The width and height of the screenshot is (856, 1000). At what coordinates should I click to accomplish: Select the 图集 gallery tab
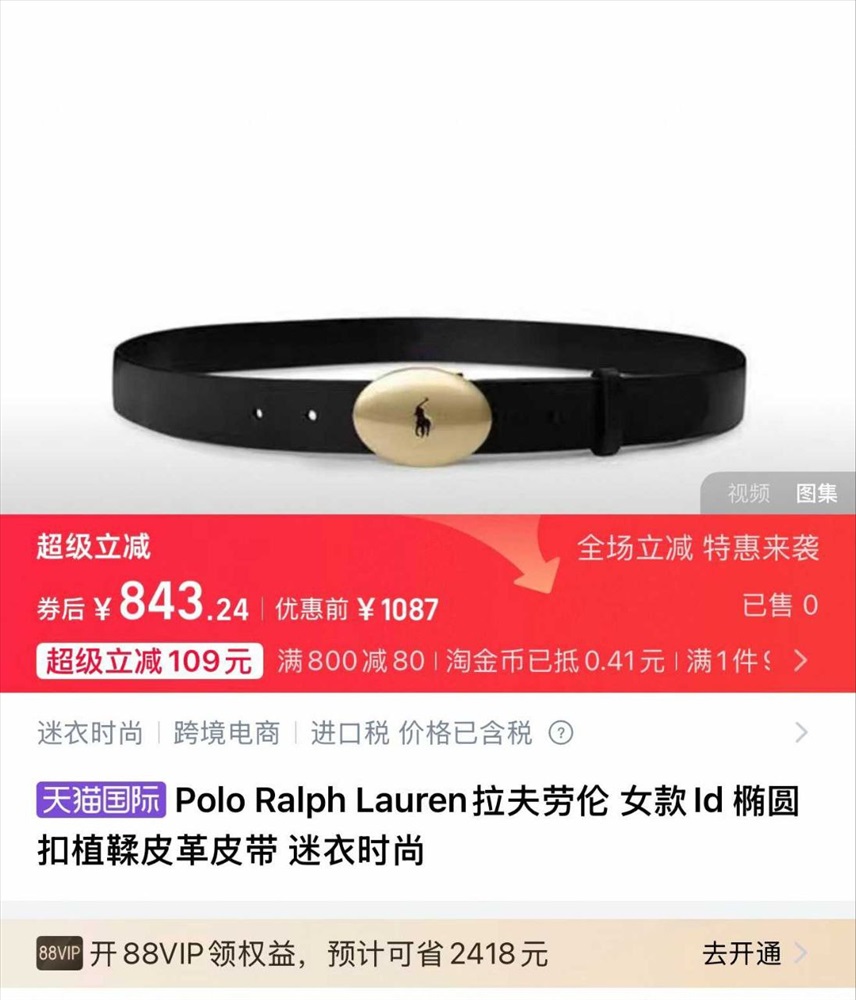click(816, 493)
